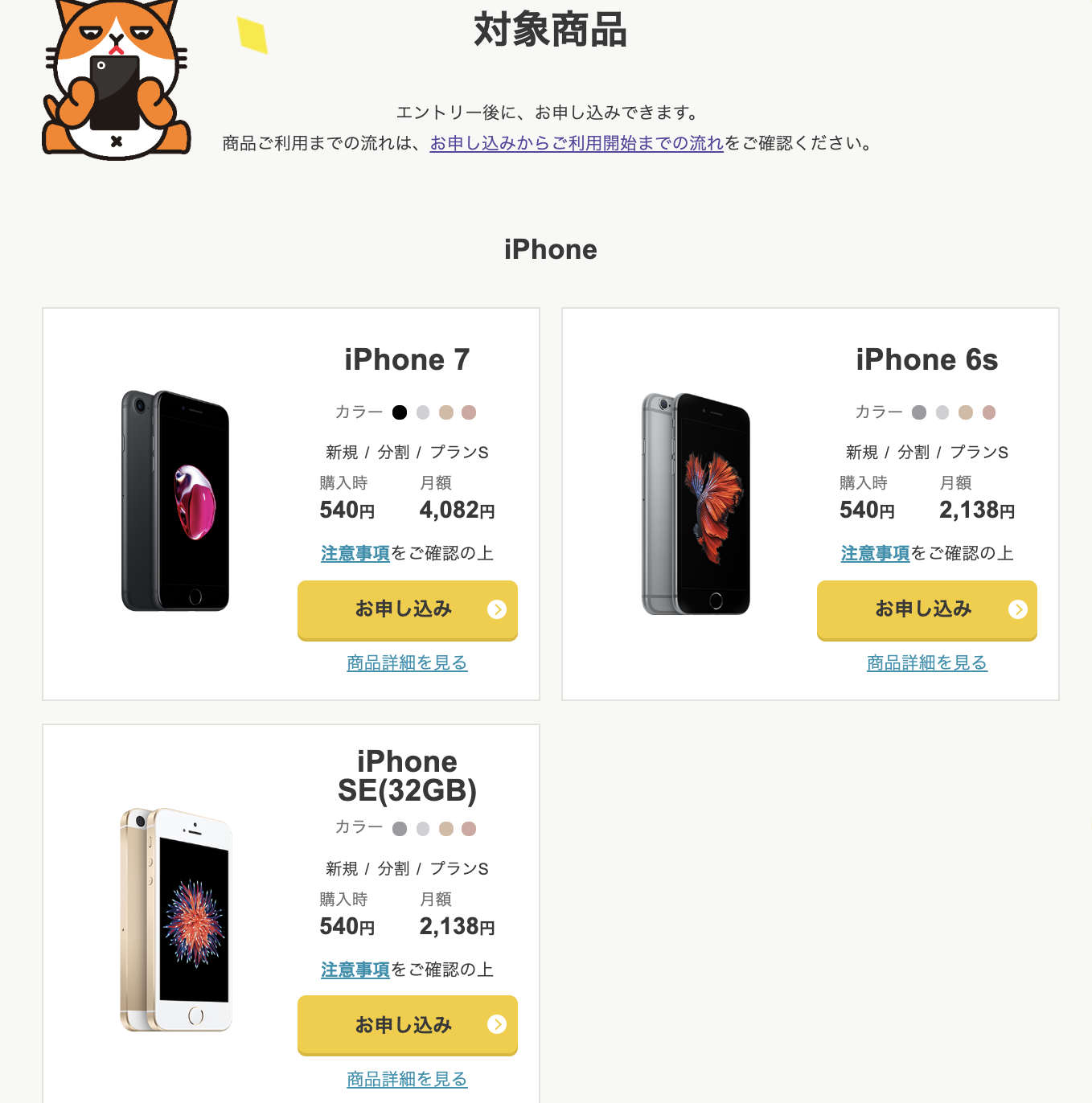Open 注意事項 link under iPhone 7
This screenshot has width=1092, height=1103.
355,554
